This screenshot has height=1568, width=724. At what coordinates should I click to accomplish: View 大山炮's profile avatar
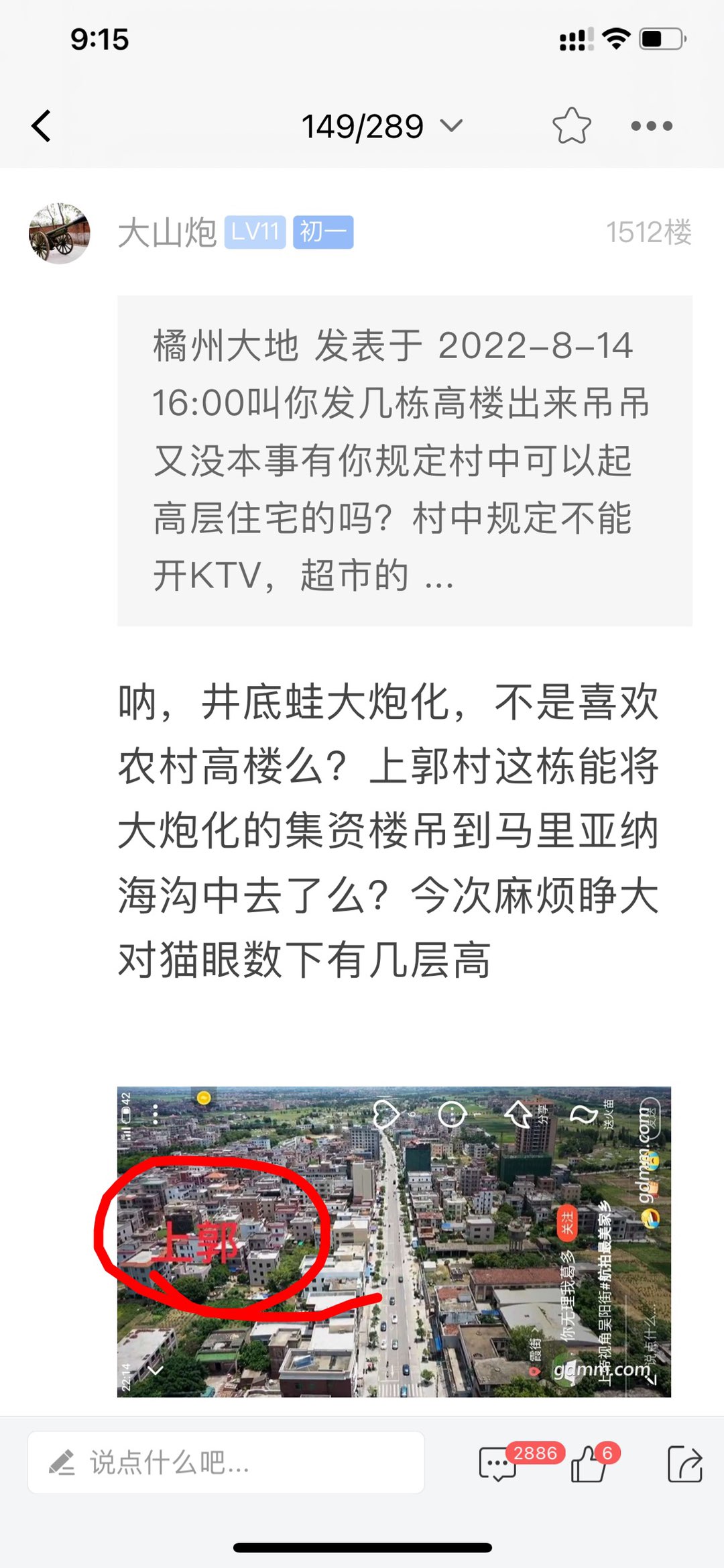60,233
